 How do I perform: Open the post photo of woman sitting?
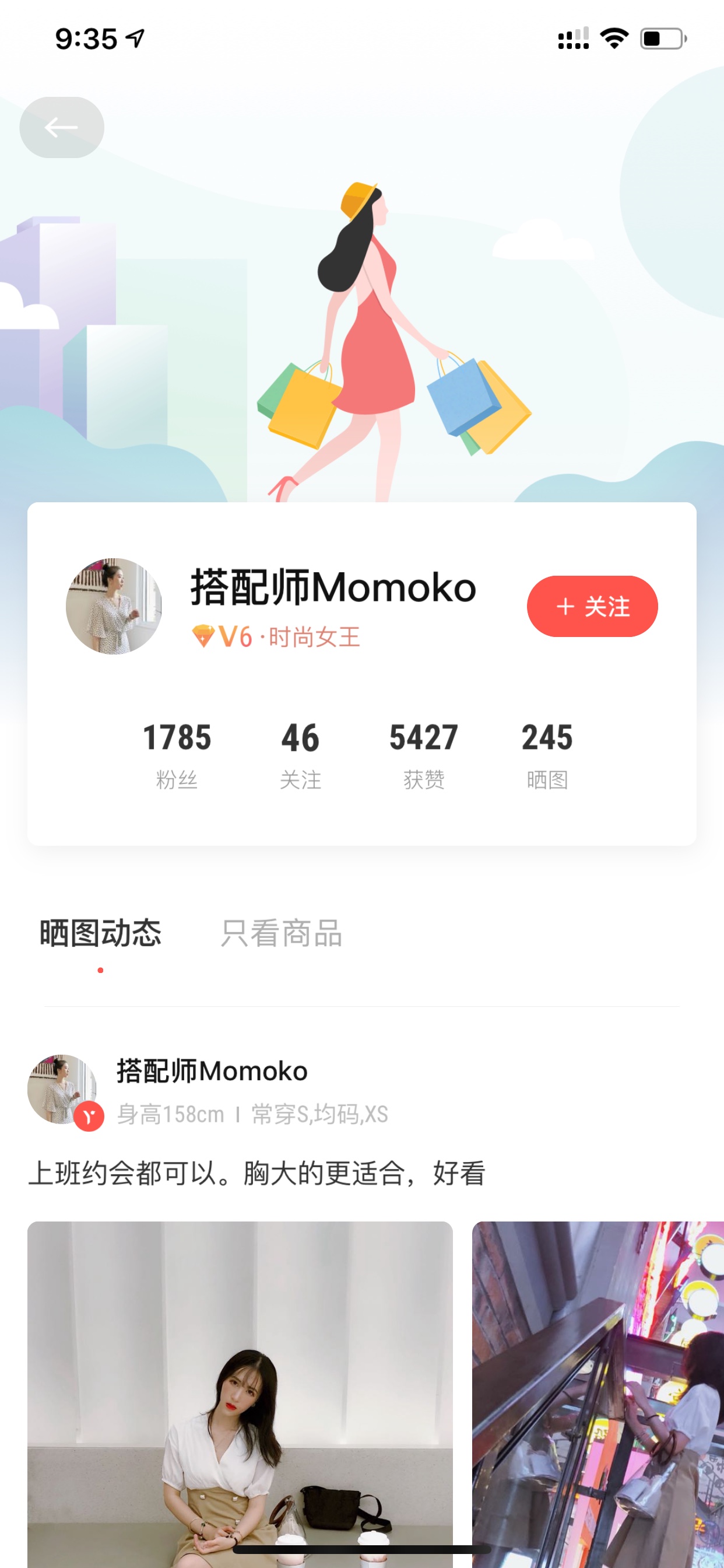(240, 1394)
